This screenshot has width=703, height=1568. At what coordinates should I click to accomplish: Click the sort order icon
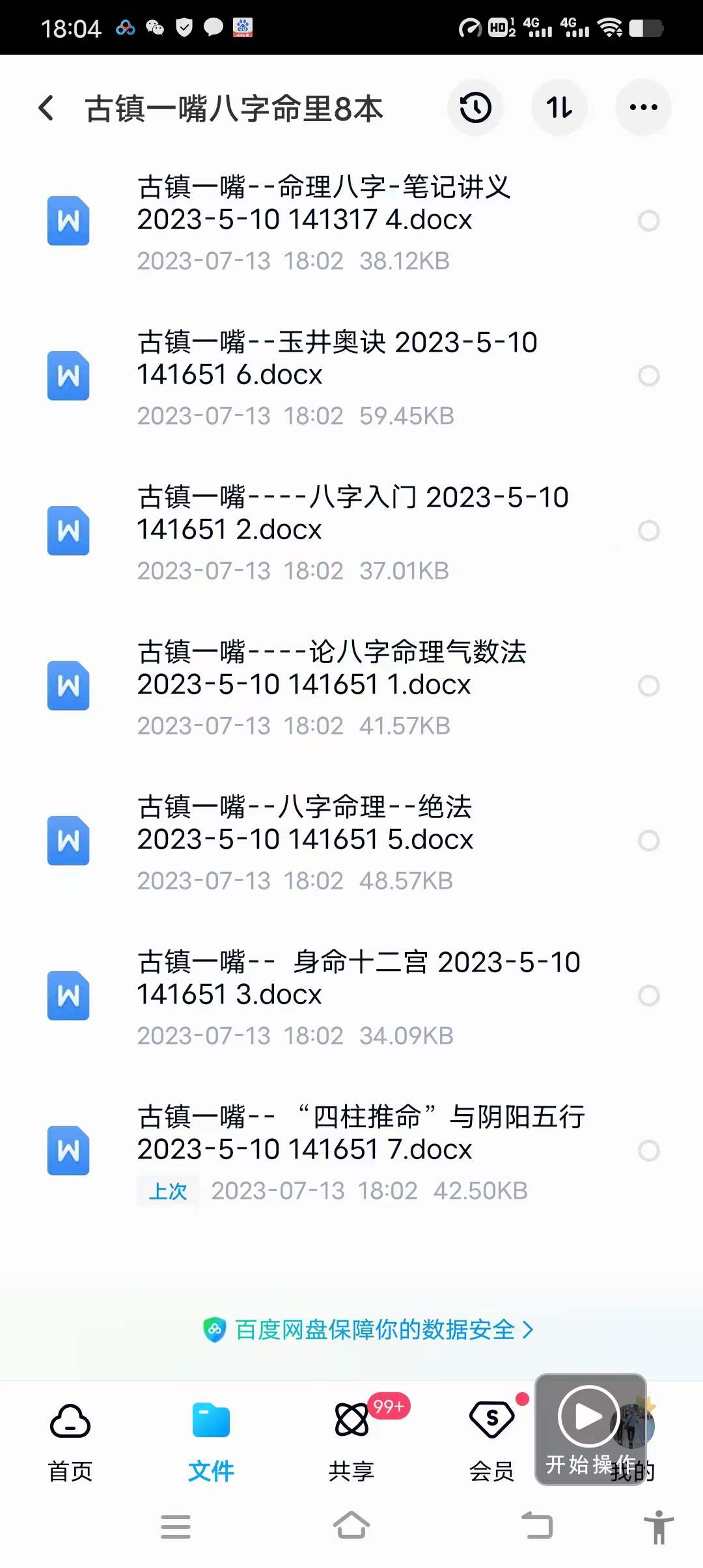tap(560, 107)
